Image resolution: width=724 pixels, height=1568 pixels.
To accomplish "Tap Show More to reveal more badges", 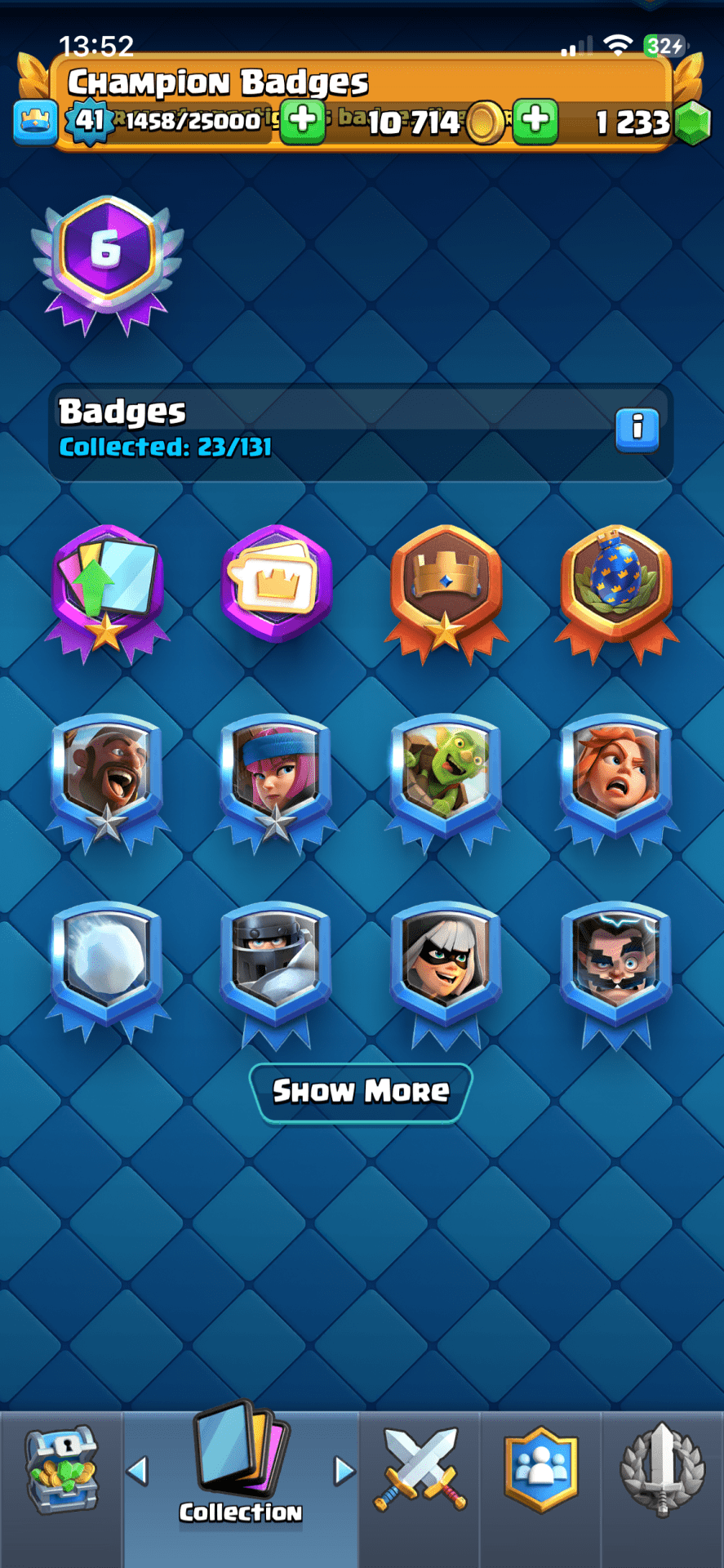I will (x=361, y=1092).
